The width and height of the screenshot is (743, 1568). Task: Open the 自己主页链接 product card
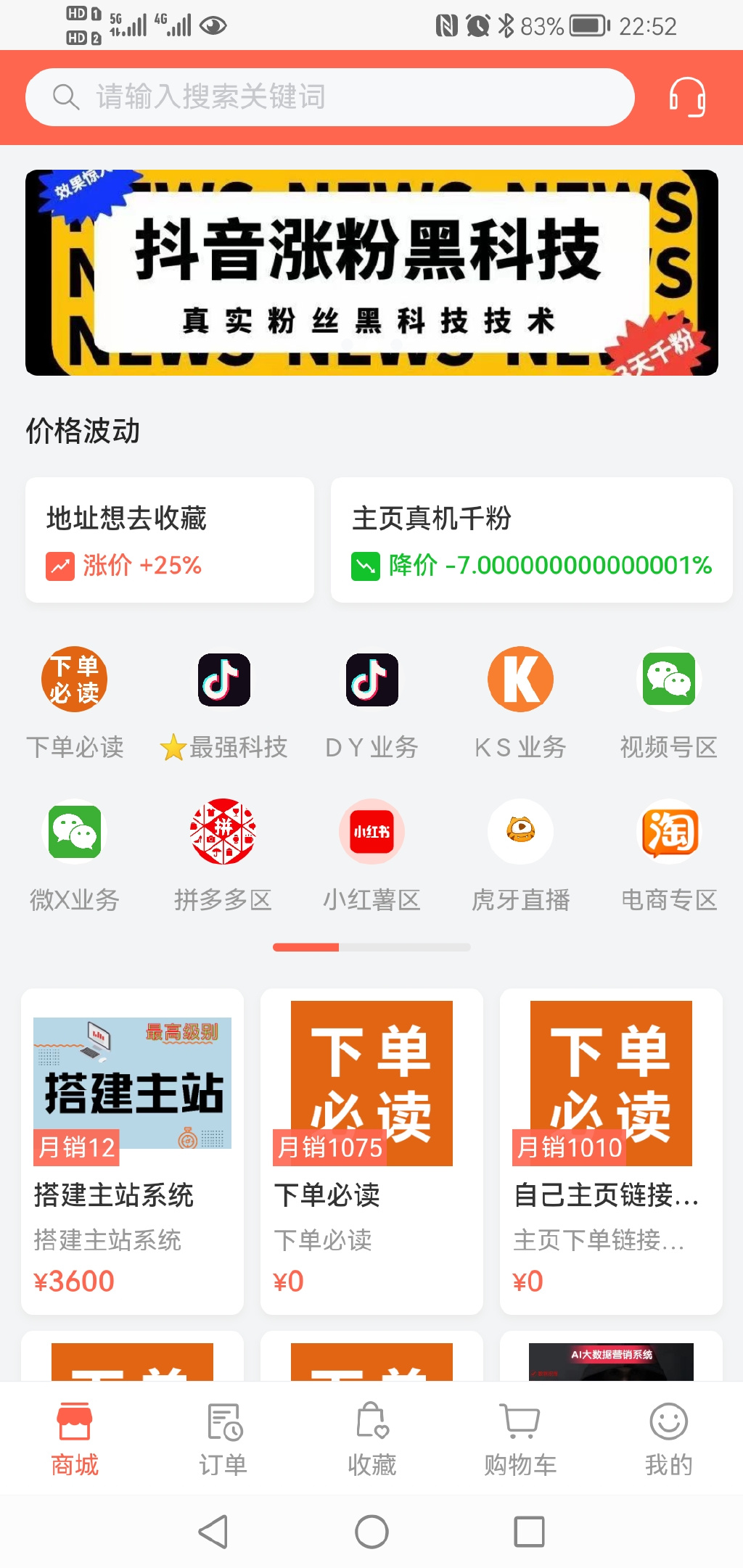point(611,1151)
